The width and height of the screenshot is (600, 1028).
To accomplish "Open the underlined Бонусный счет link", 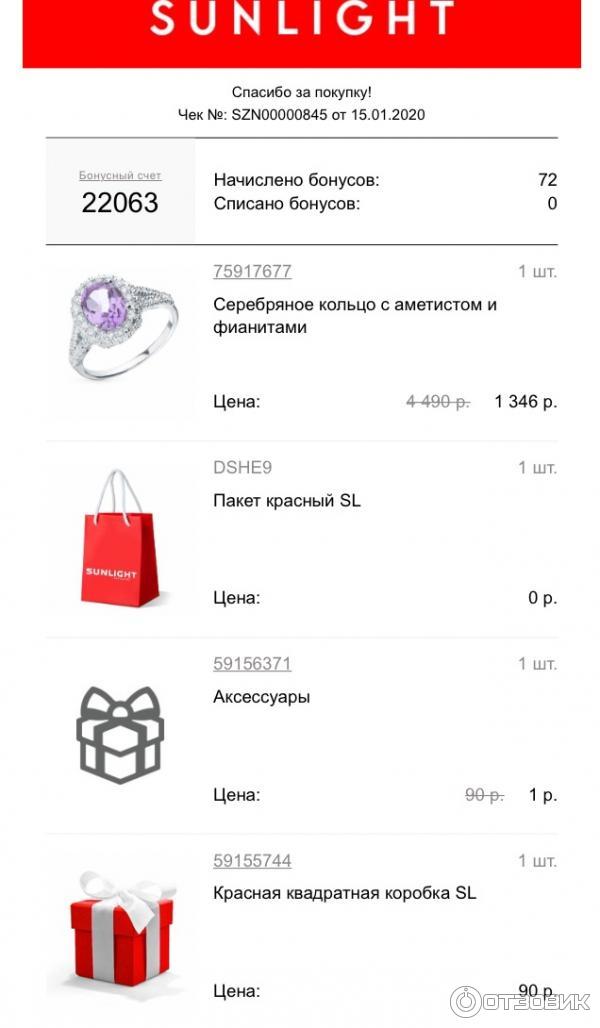I will coord(120,176).
